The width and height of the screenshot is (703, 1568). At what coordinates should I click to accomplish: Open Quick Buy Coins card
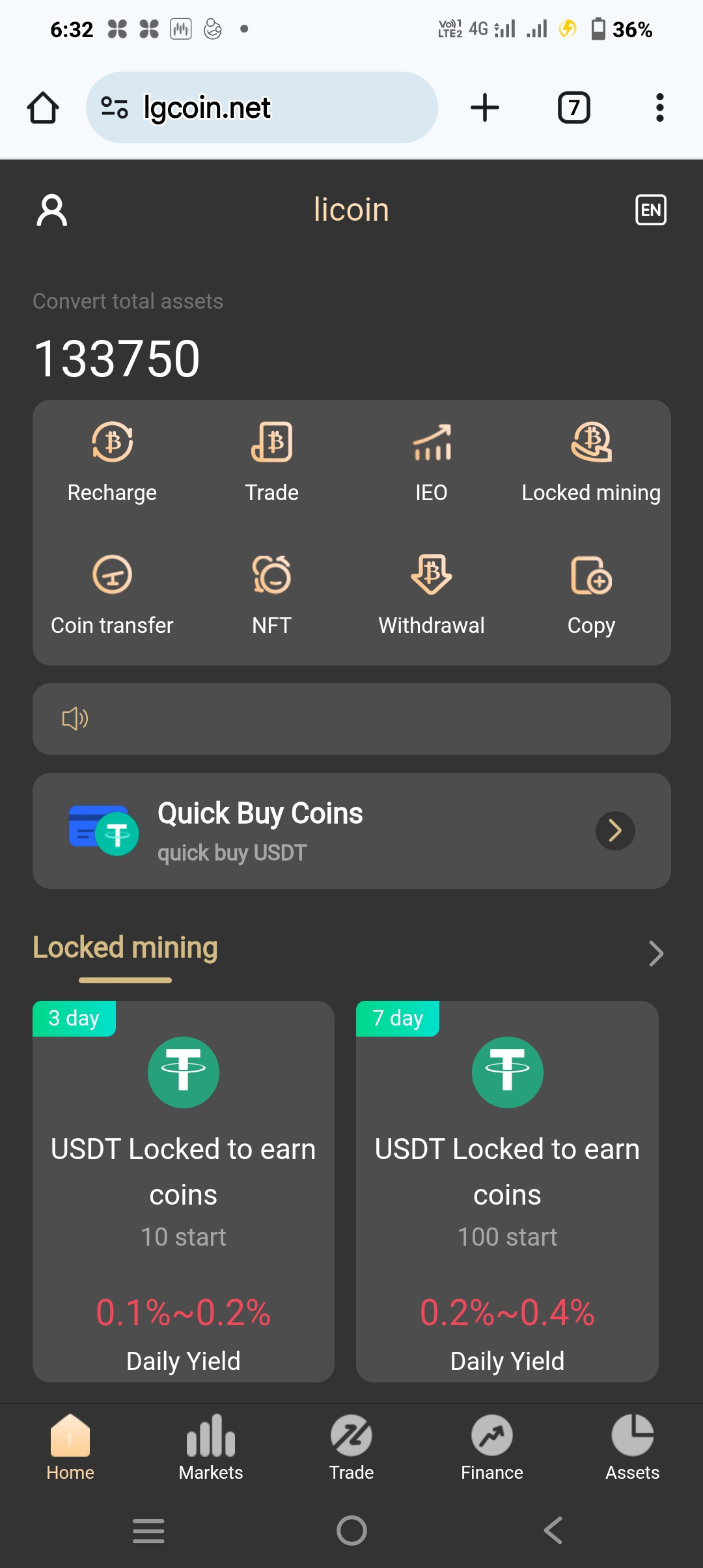(x=351, y=830)
